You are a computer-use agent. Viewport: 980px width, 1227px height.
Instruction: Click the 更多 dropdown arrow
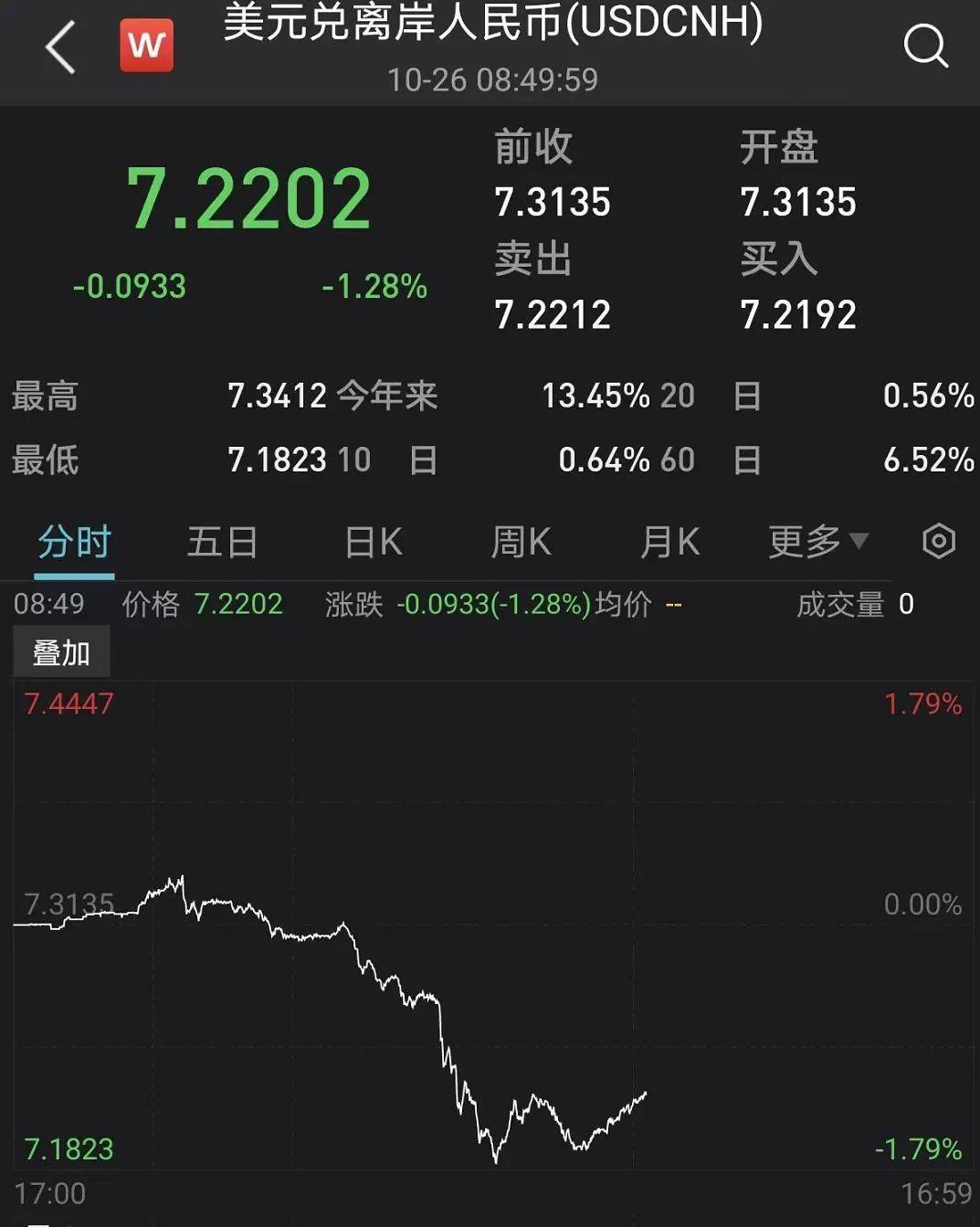[x=857, y=543]
